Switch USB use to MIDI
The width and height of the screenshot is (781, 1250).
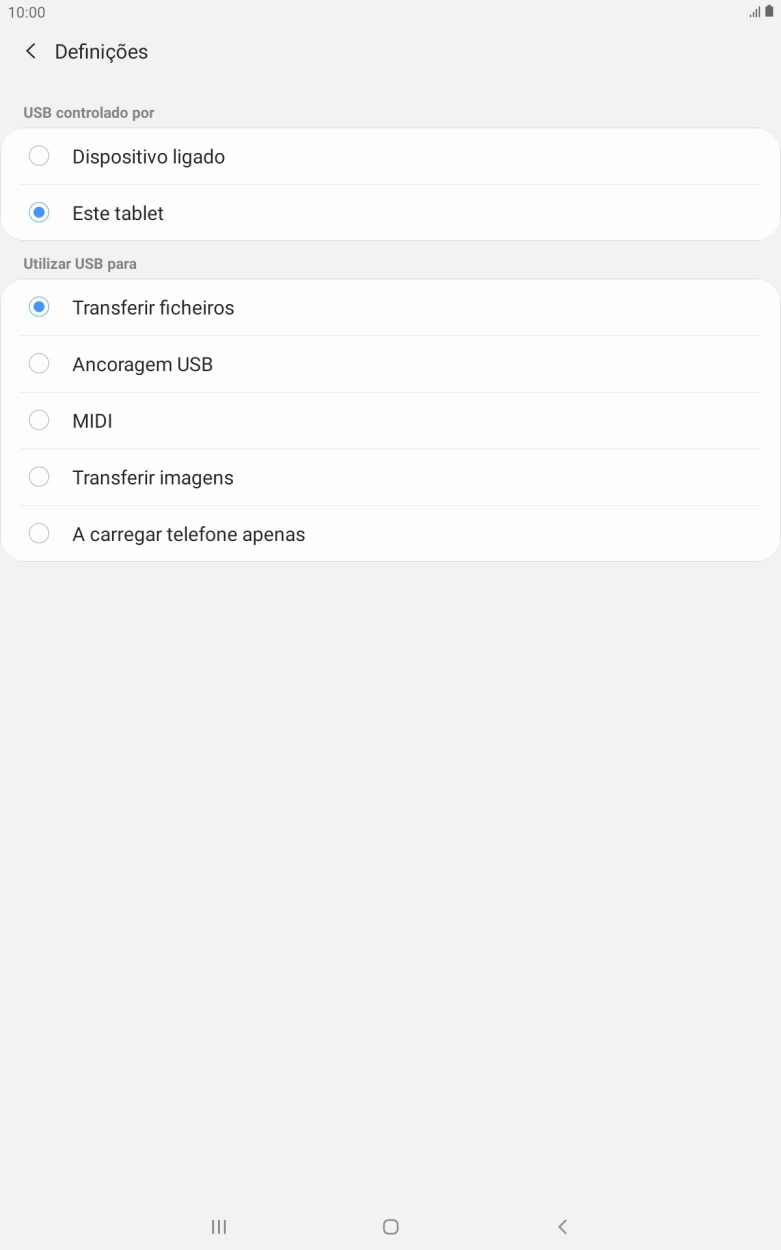coord(92,421)
